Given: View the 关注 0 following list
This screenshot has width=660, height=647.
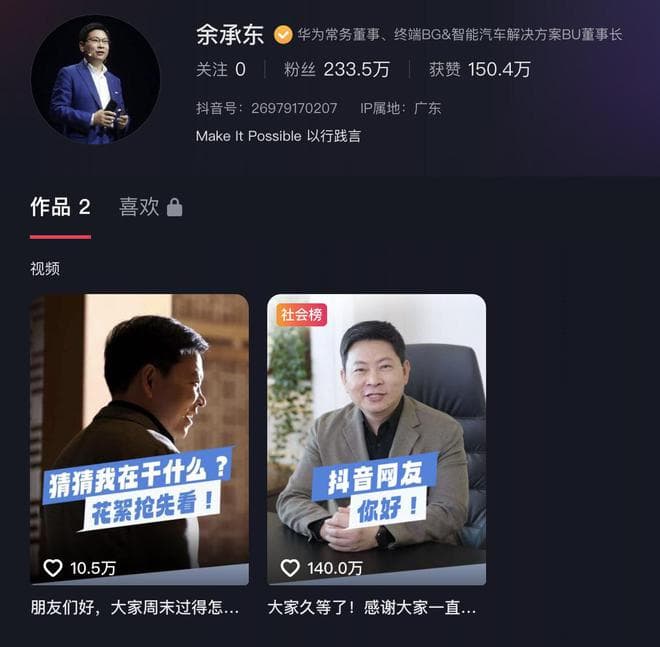Looking at the screenshot, I should 220,69.
